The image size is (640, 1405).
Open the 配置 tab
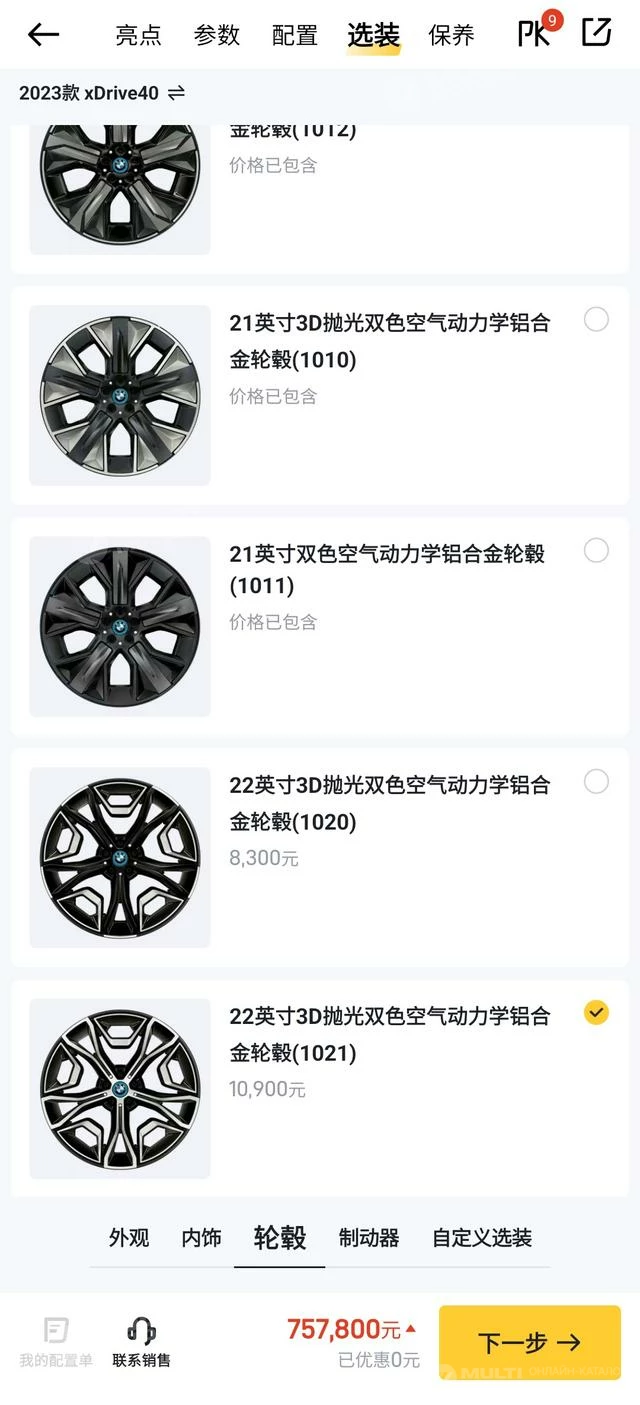pyautogui.click(x=295, y=36)
